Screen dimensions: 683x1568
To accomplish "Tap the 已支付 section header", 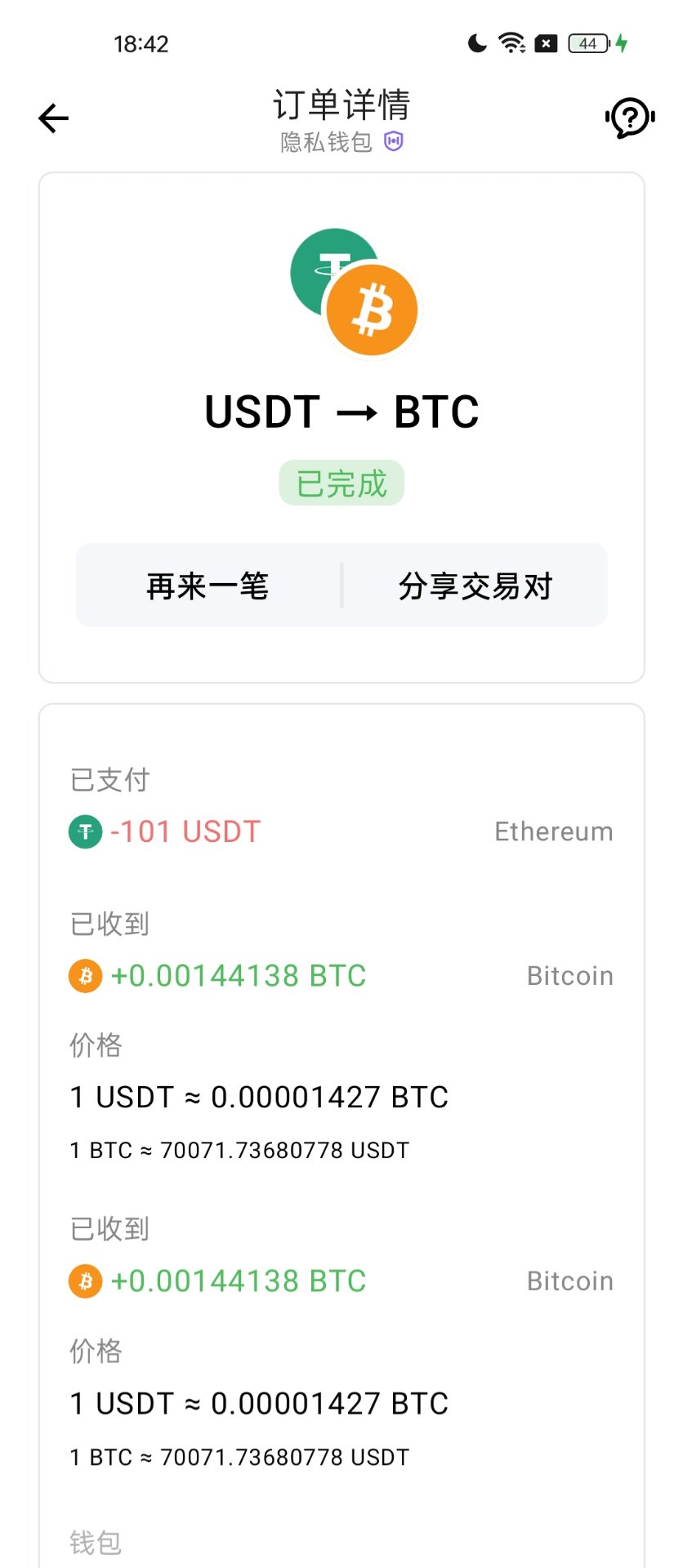I will (108, 778).
